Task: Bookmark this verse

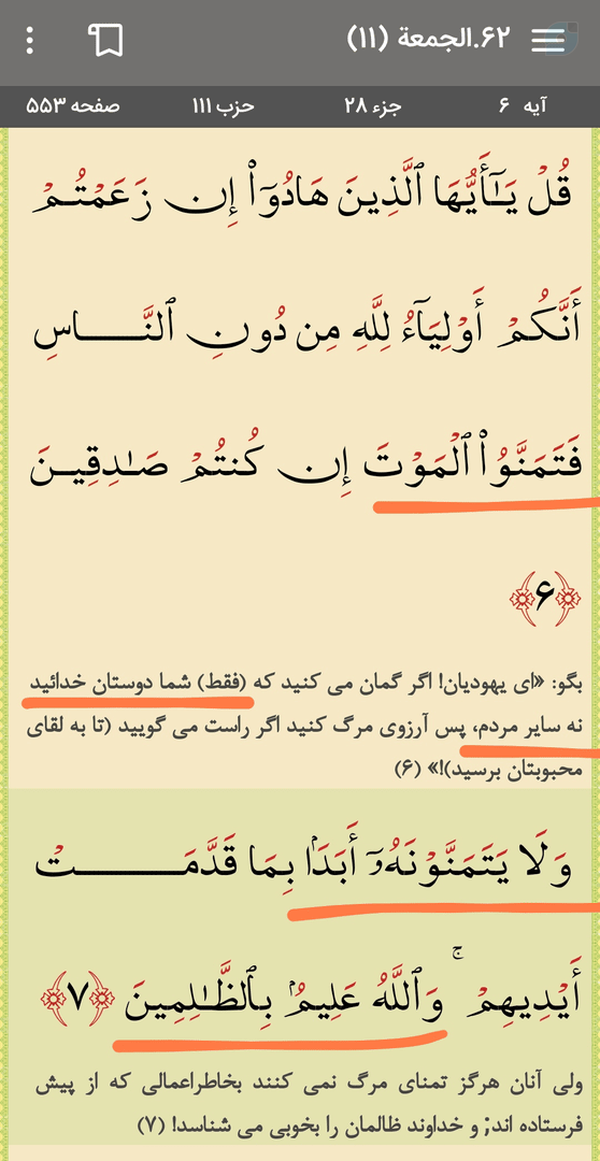Action: click(106, 40)
